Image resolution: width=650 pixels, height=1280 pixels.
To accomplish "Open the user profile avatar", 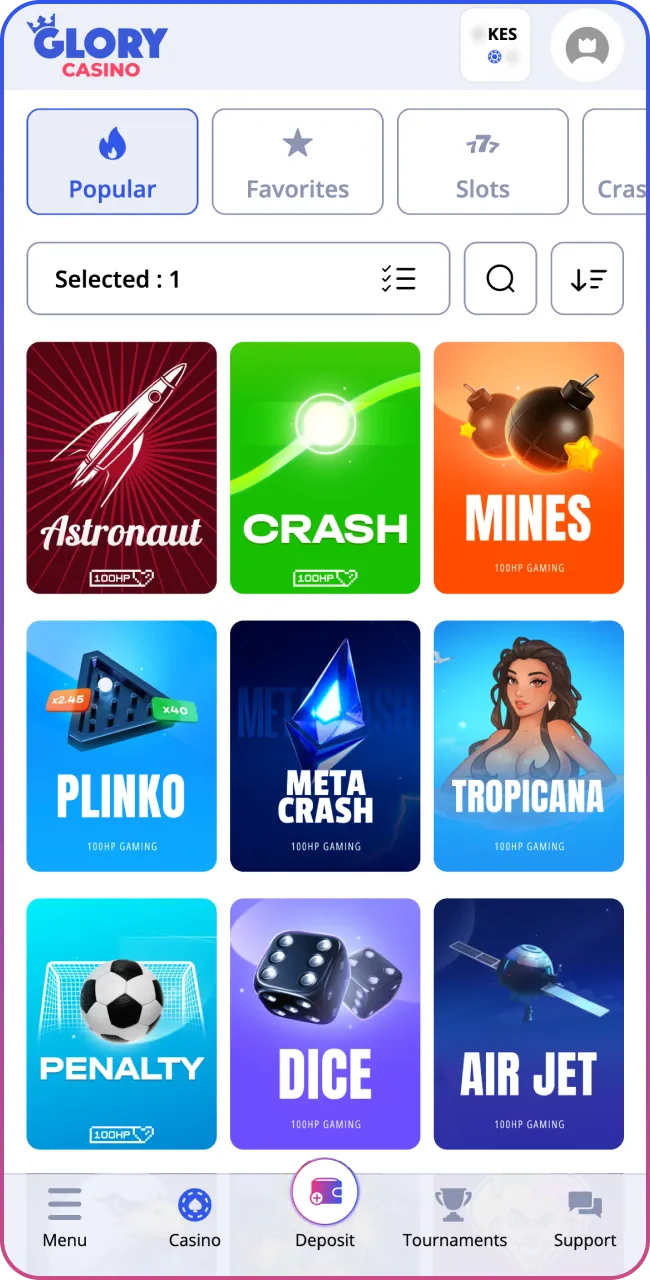I will (x=586, y=46).
